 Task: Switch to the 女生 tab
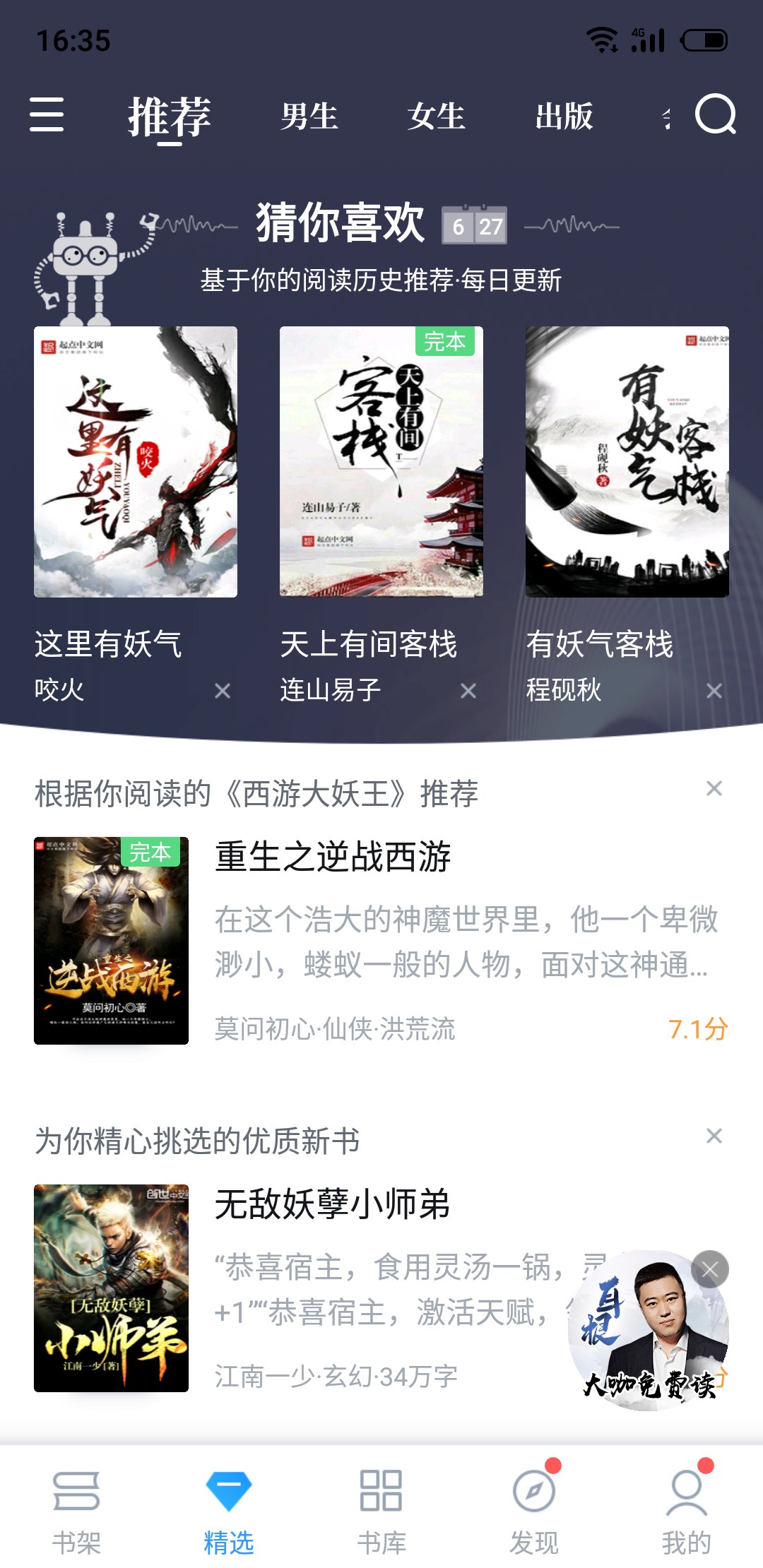point(437,117)
